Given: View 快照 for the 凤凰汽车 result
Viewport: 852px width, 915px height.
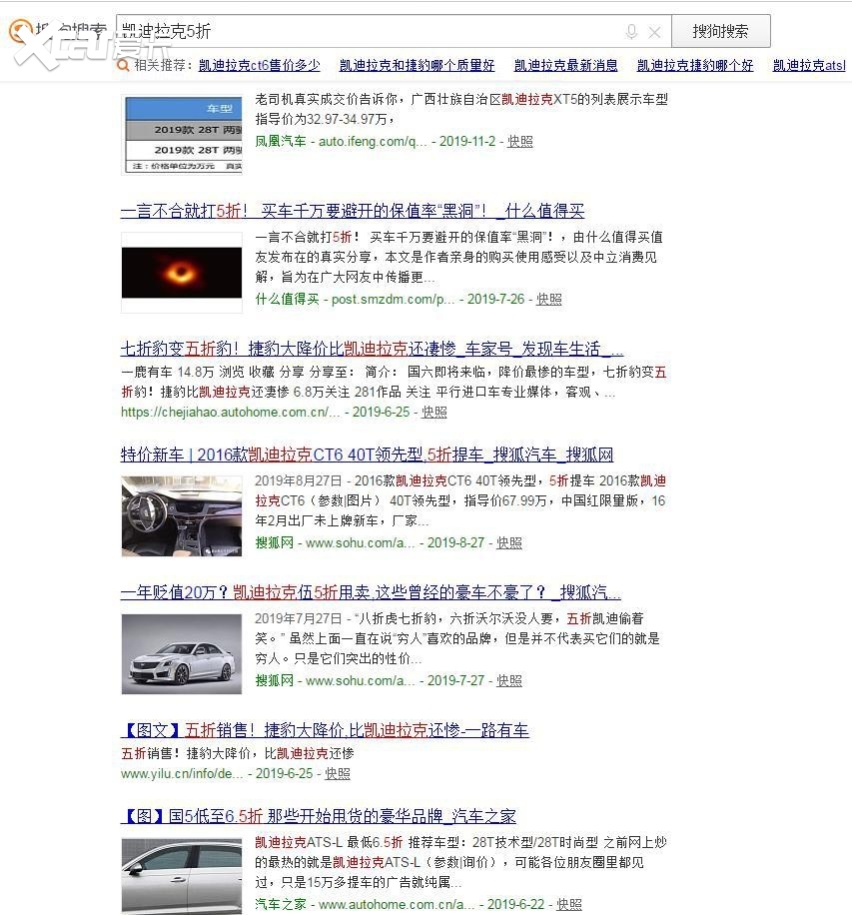Looking at the screenshot, I should (520, 142).
